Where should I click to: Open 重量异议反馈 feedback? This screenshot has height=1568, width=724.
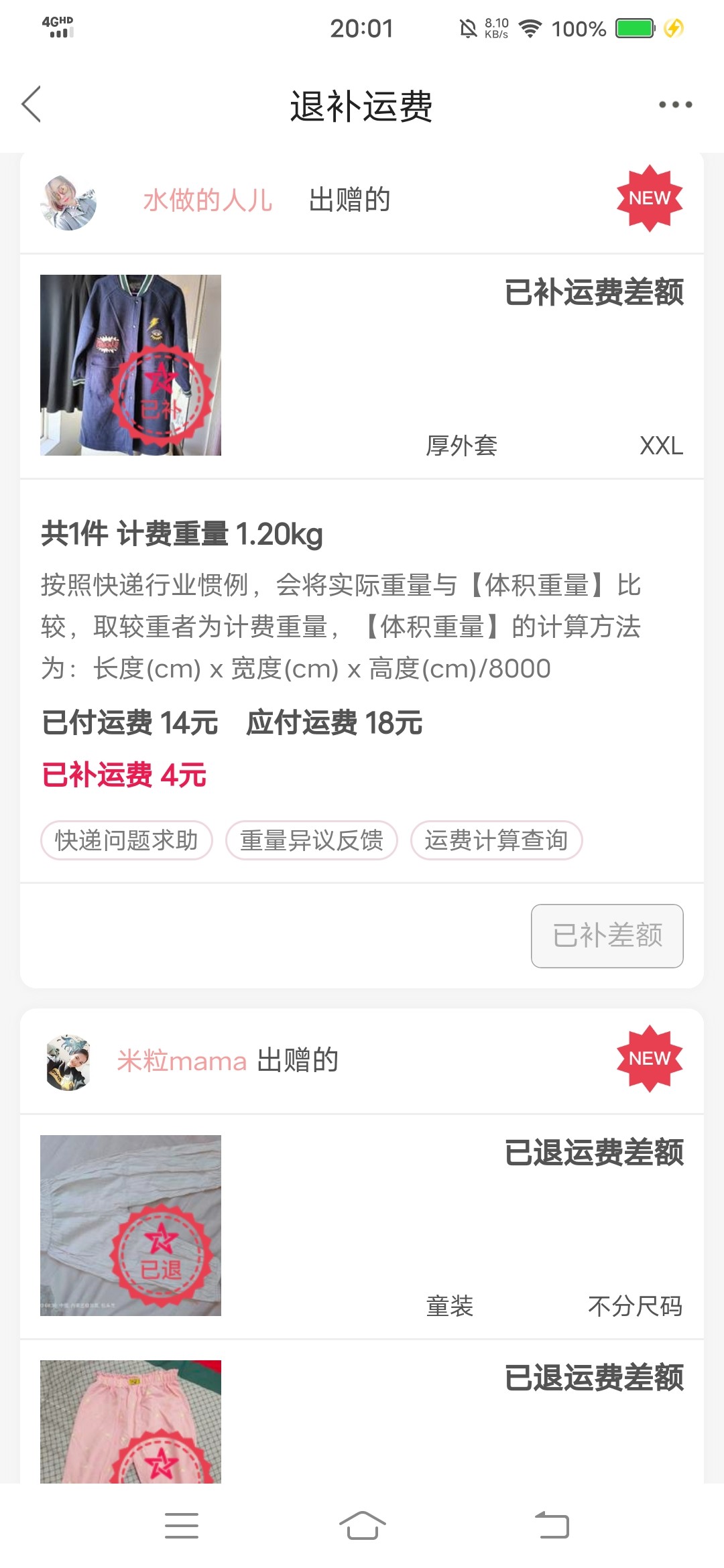pyautogui.click(x=312, y=840)
